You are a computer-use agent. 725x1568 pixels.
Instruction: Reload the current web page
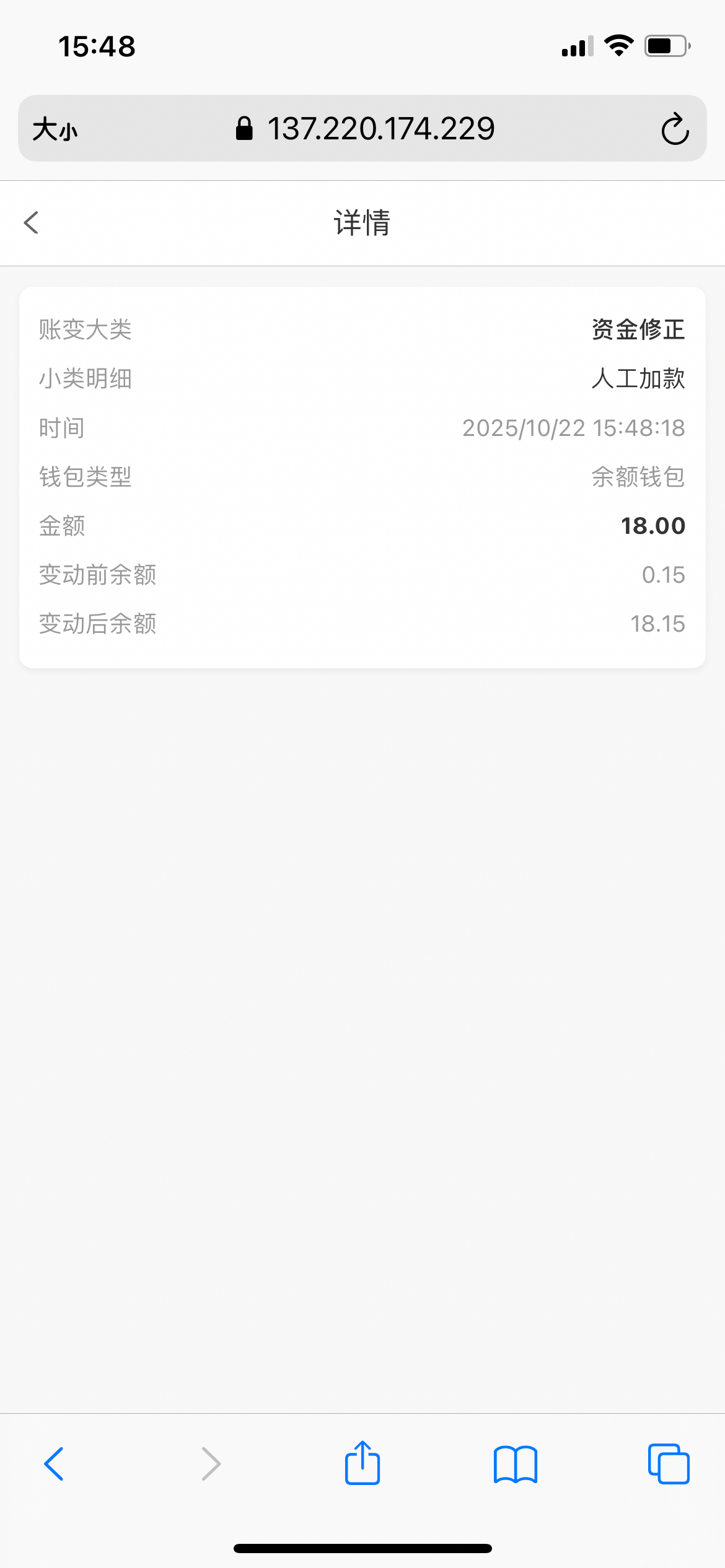tap(674, 129)
